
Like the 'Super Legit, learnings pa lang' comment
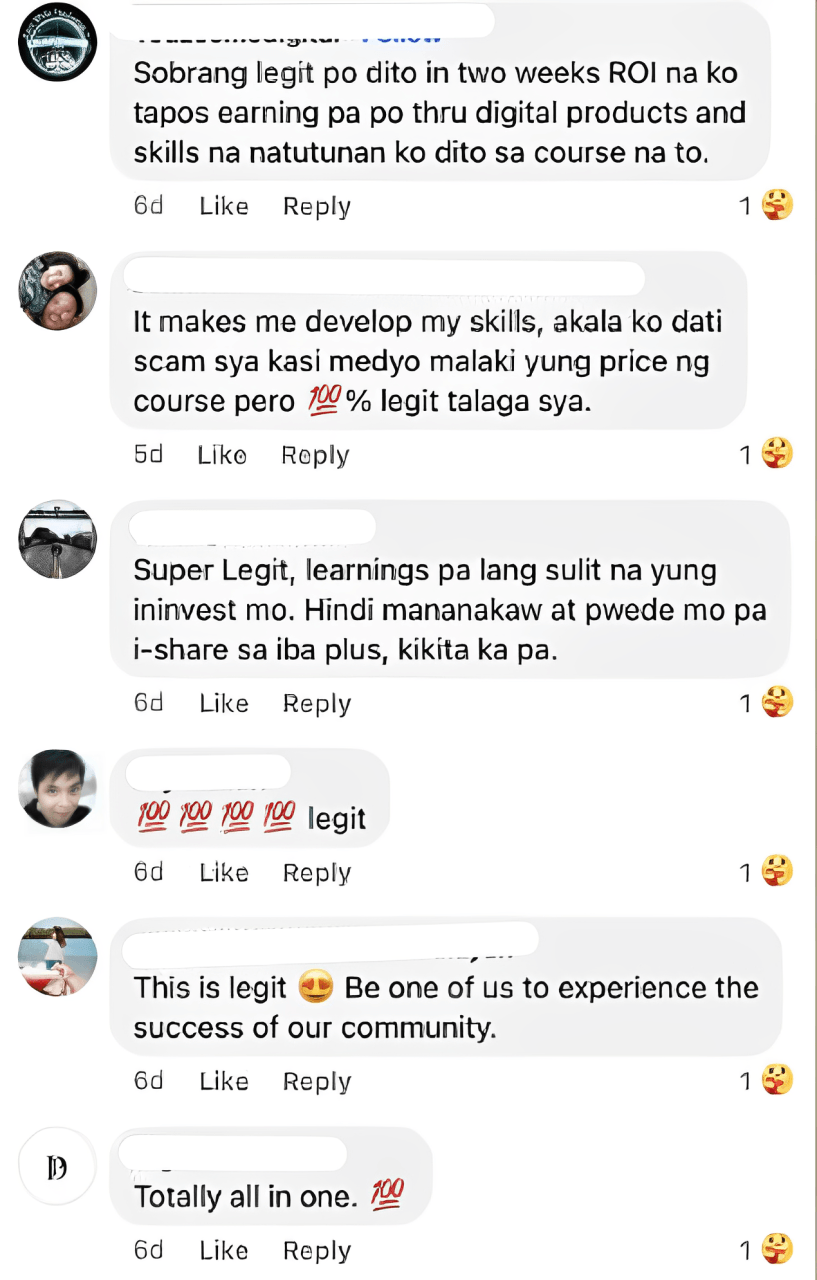[x=223, y=703]
